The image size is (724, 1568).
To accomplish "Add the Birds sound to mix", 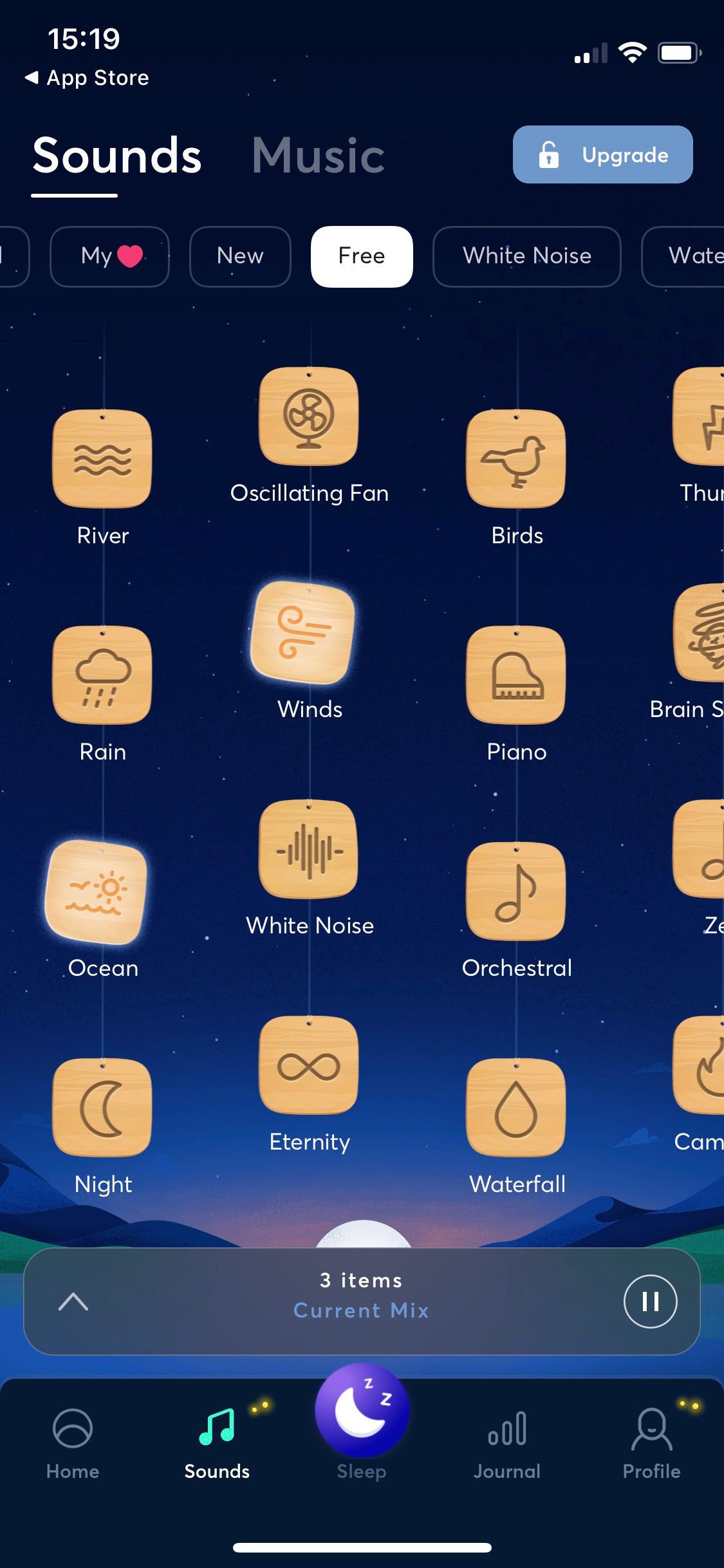I will (515, 459).
